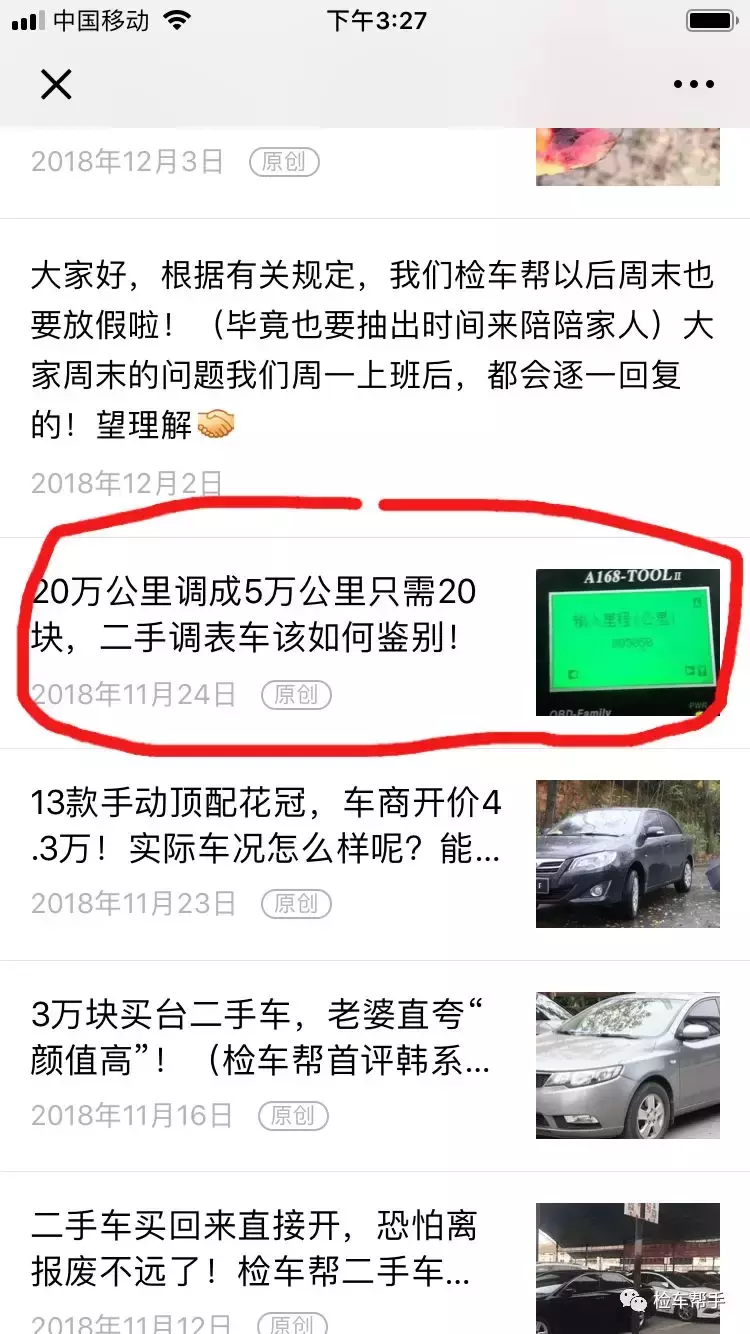750x1334 pixels.
Task: Tap the silver Korean car thumbnail
Action: (x=628, y=1065)
